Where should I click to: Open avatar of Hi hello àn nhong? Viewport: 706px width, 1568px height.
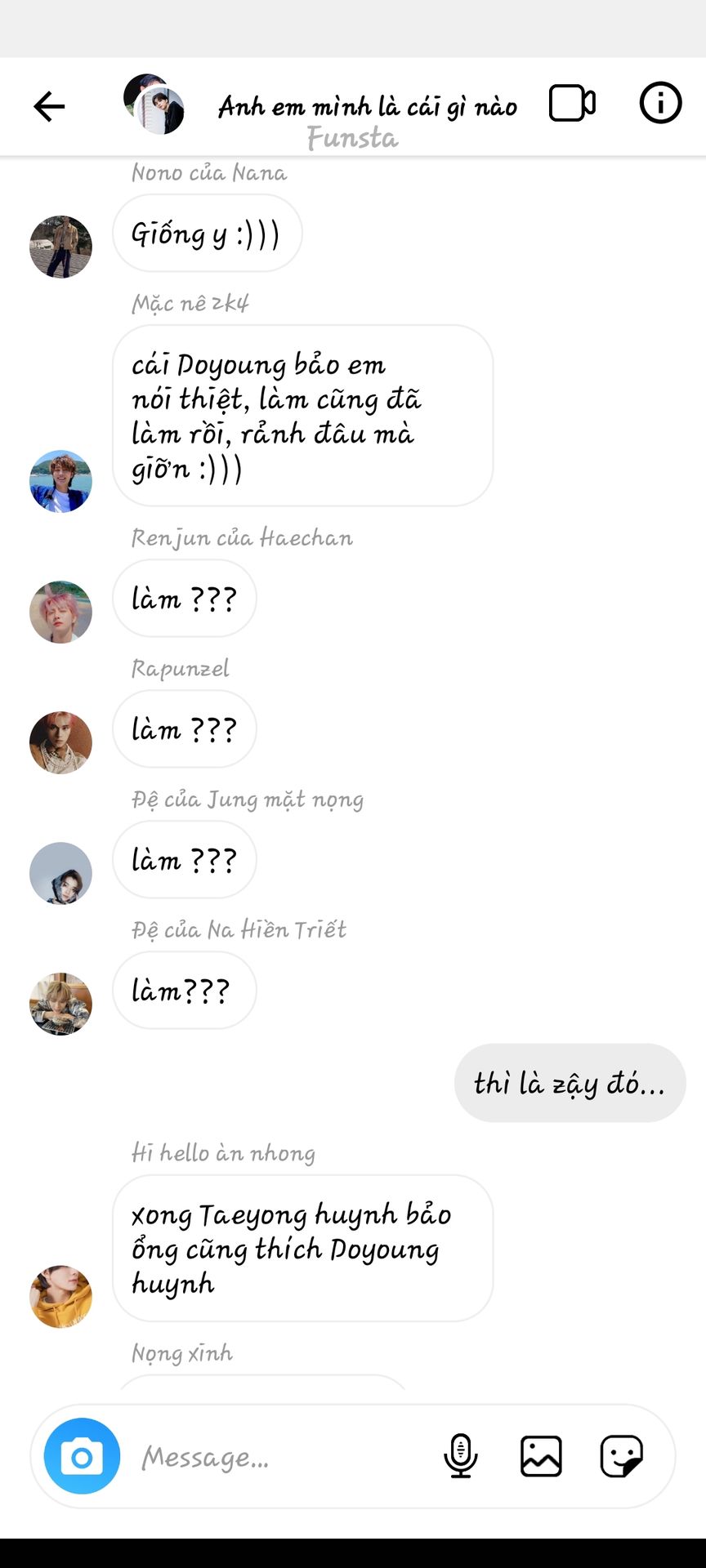pos(60,1297)
